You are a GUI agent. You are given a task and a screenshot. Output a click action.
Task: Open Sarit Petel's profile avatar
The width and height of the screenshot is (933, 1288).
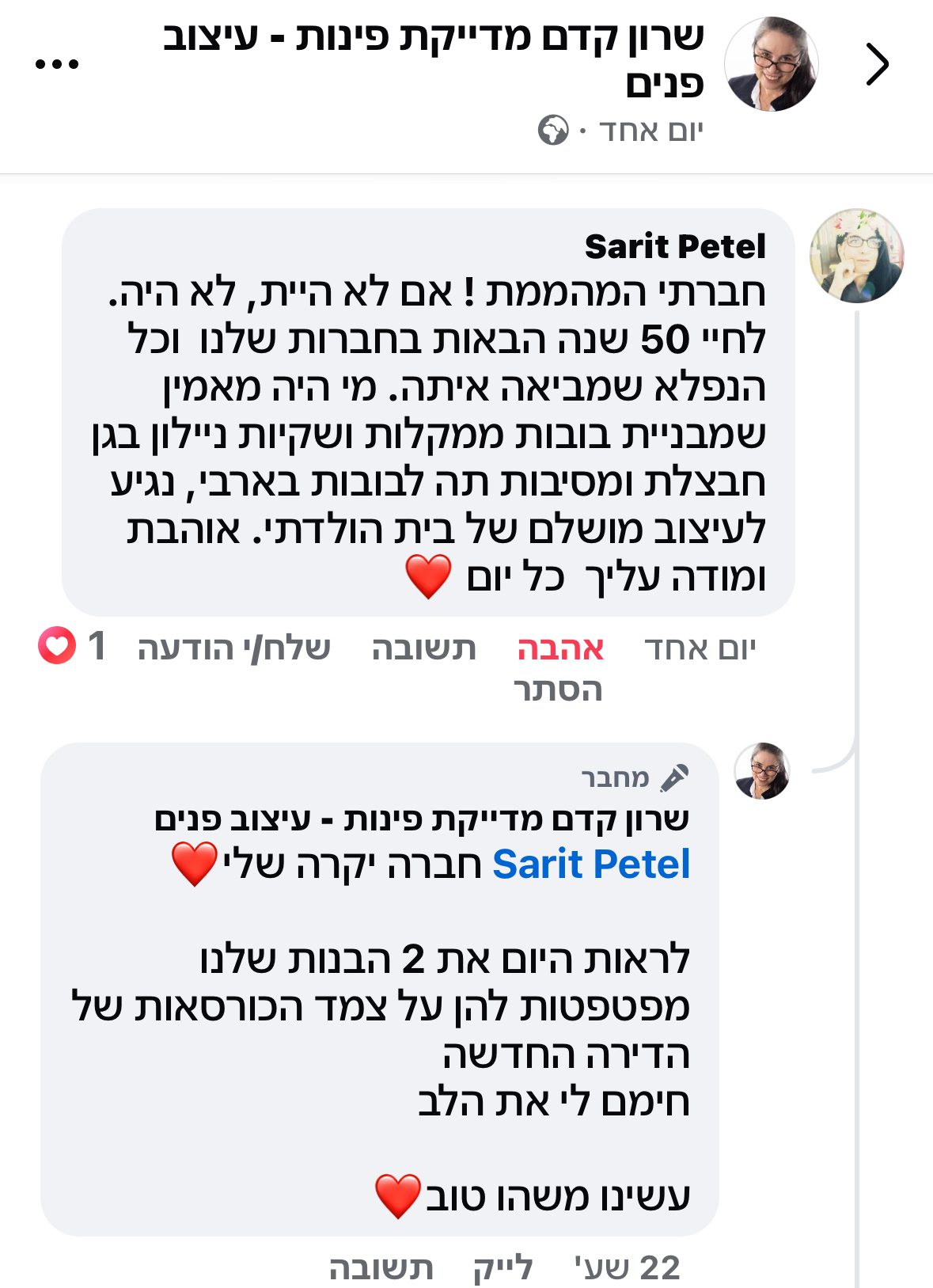tap(856, 256)
